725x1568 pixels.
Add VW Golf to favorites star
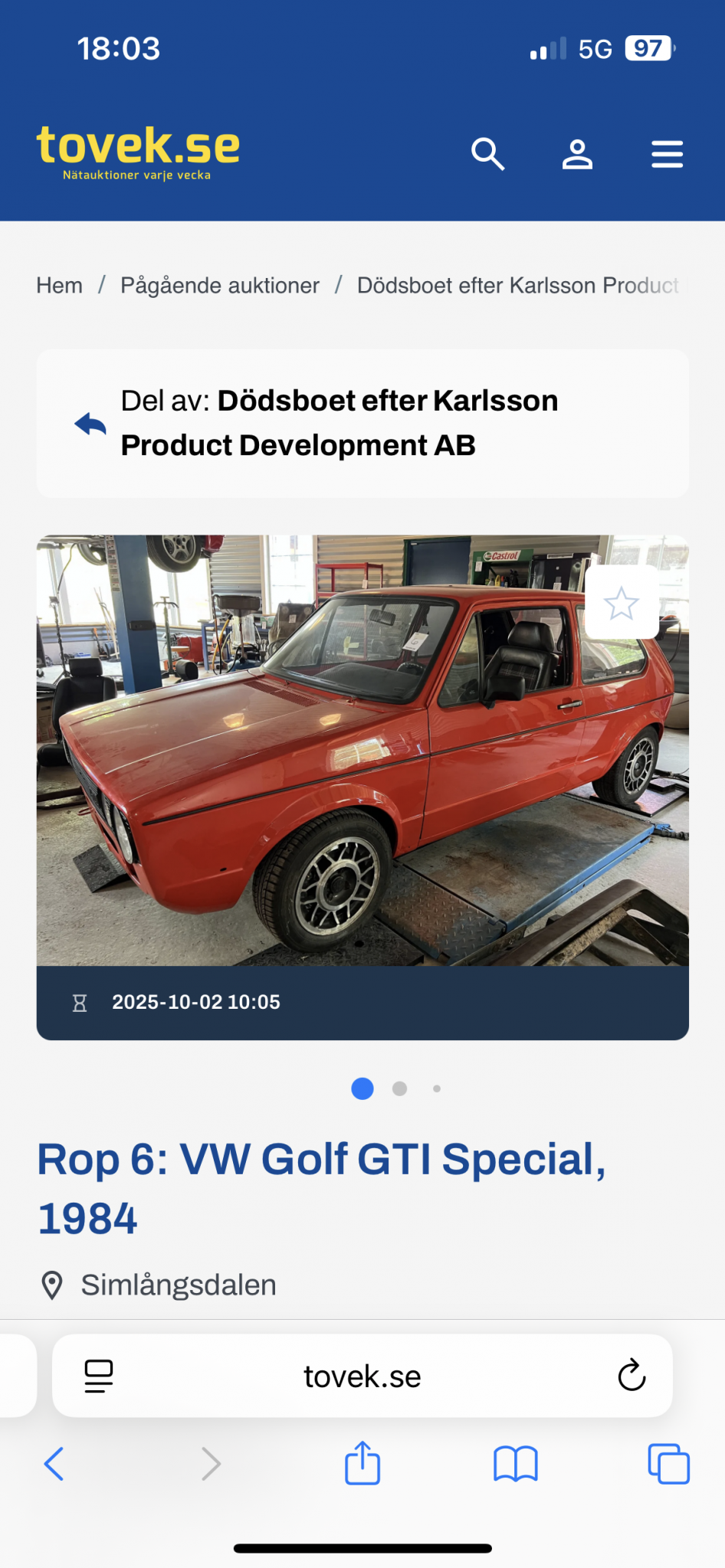(621, 603)
